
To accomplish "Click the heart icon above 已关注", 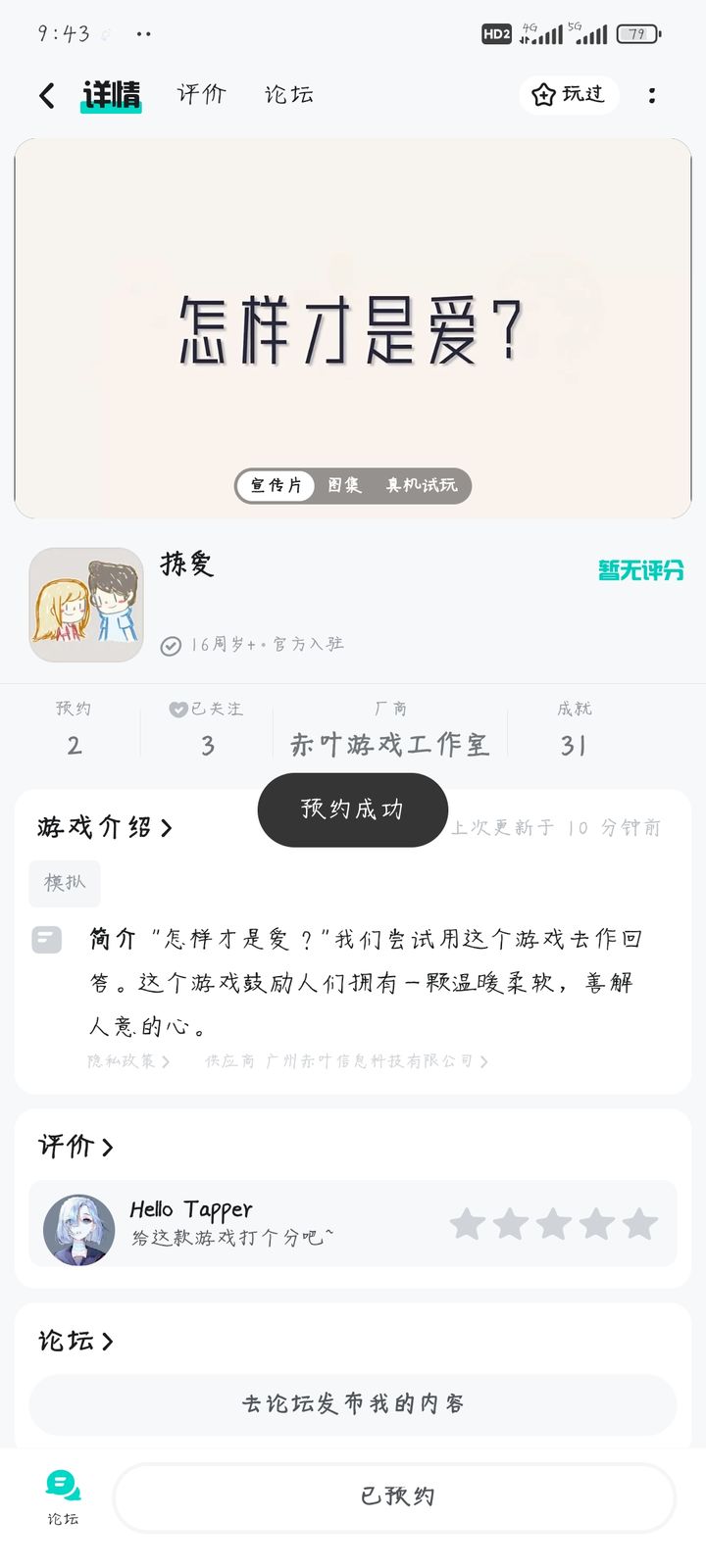I will tap(177, 708).
